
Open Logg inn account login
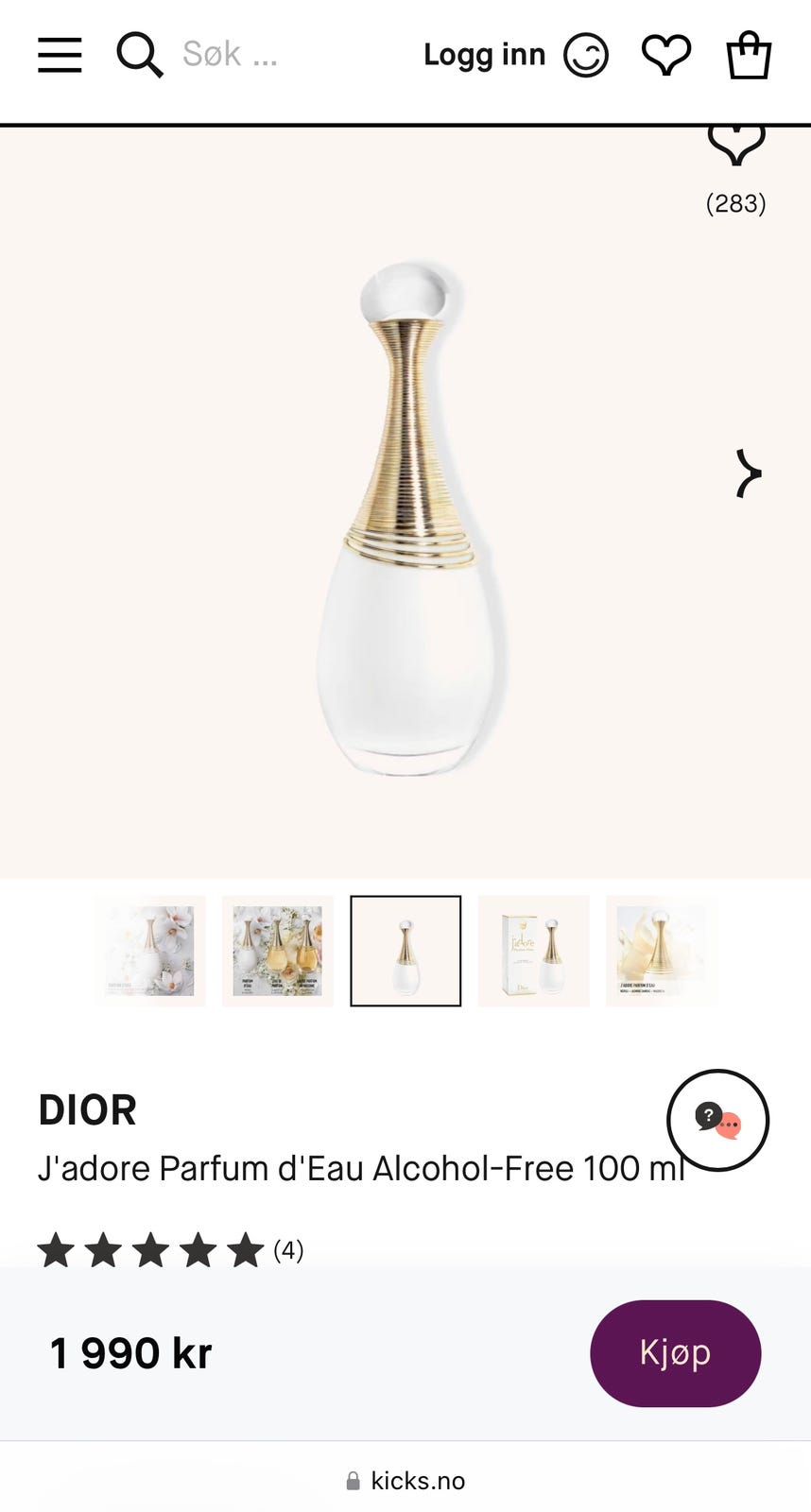(x=515, y=55)
